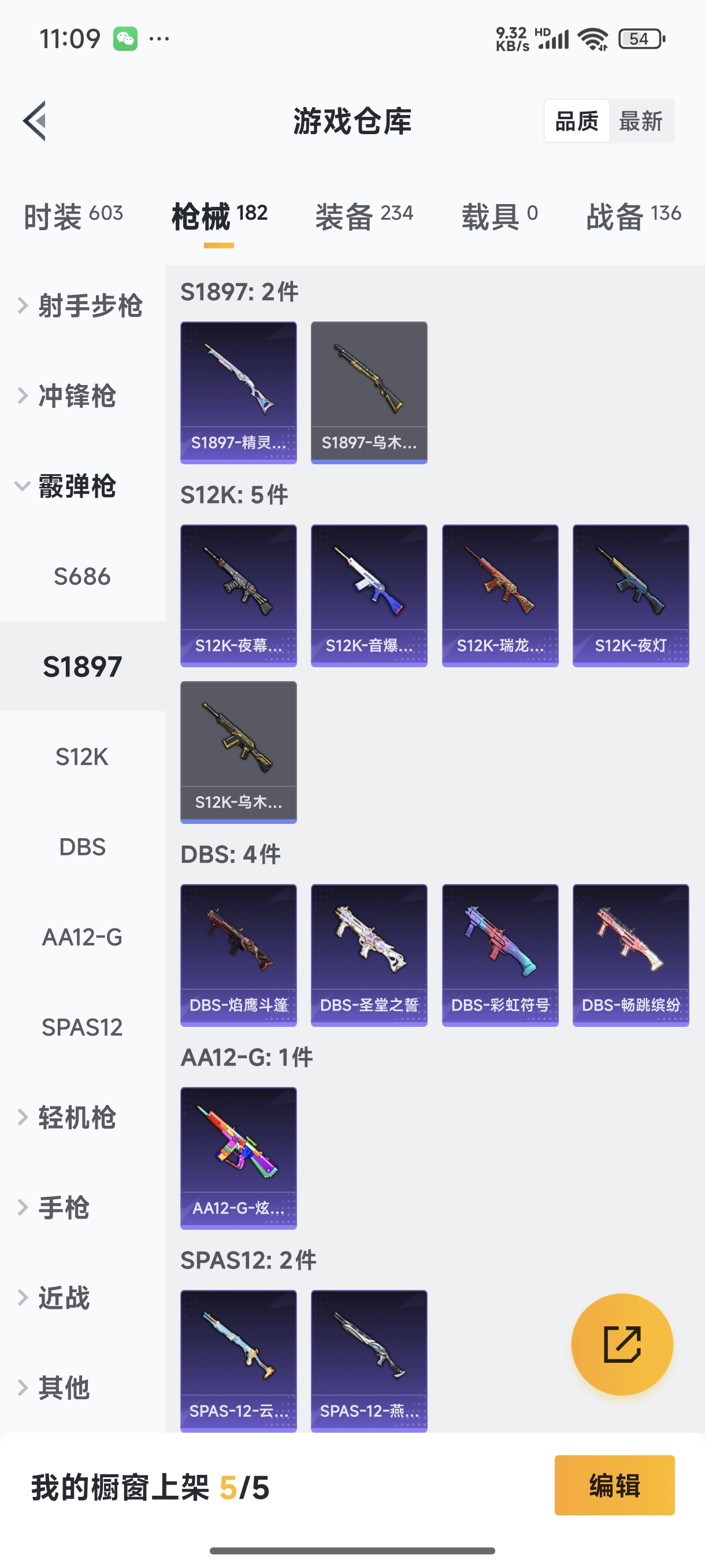Switch to the 装备 tab
Image resolution: width=705 pixels, height=1568 pixels.
coord(363,216)
